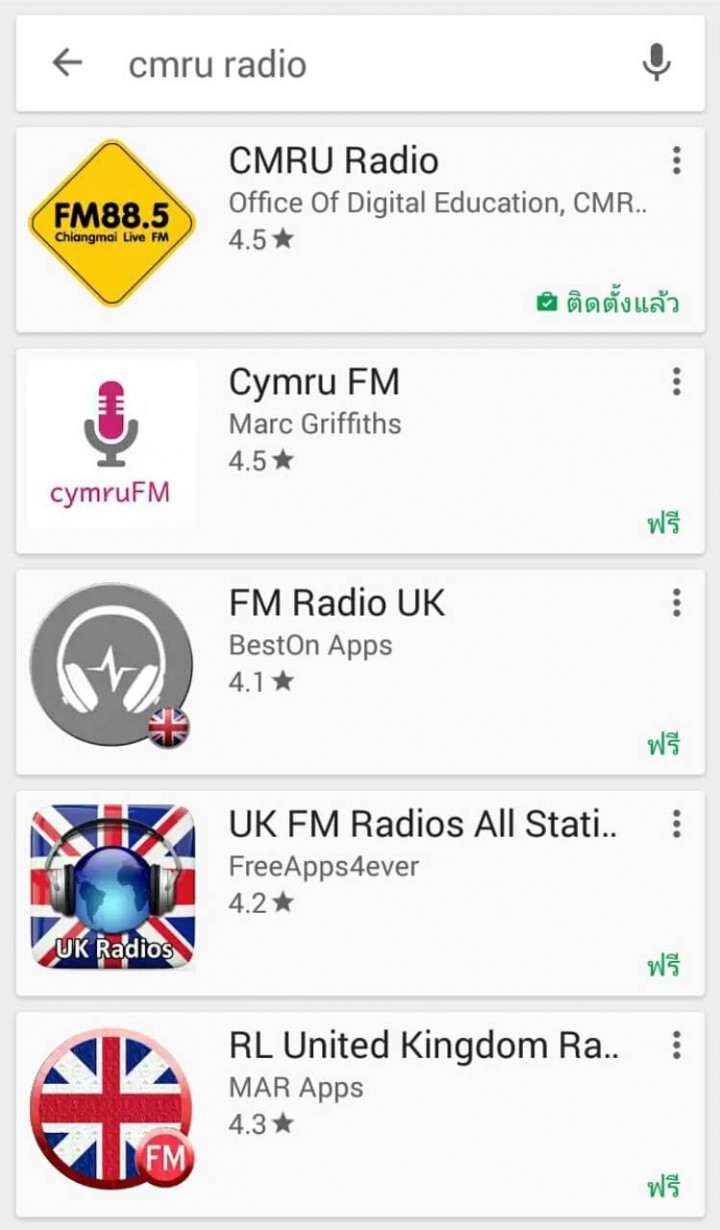Open the FM Radio UK app result
The width and height of the screenshot is (720, 1230).
coord(360,672)
